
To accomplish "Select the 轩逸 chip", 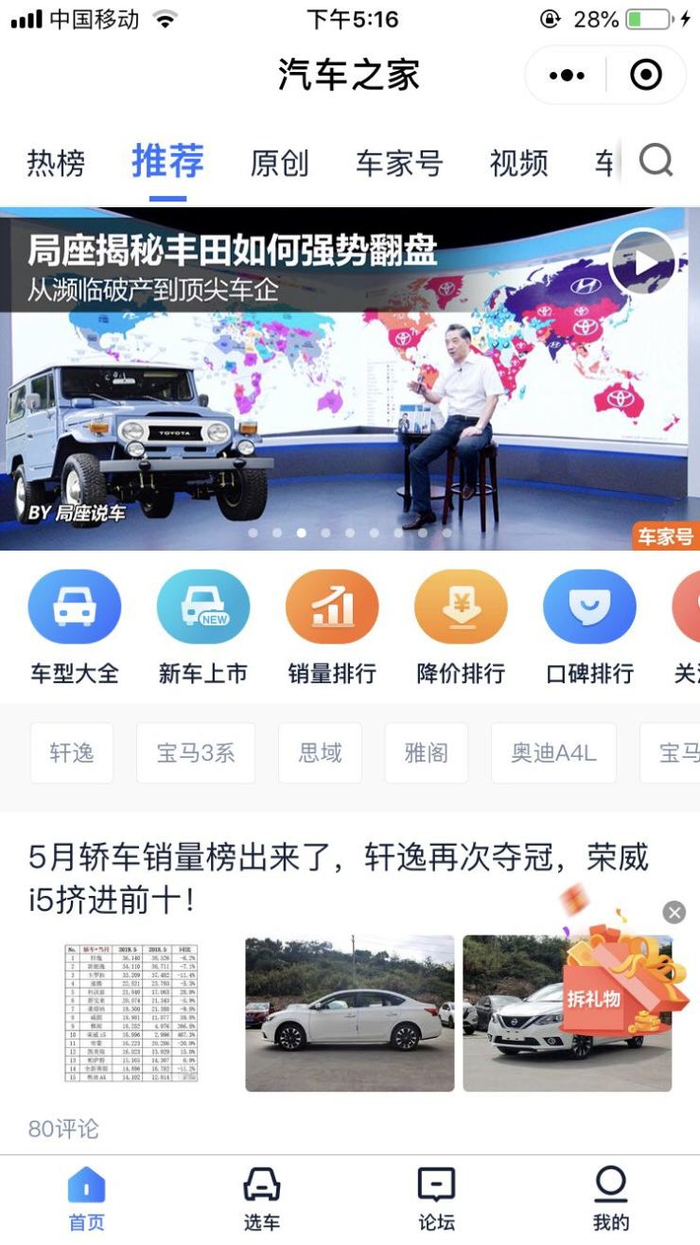I will 72,753.
